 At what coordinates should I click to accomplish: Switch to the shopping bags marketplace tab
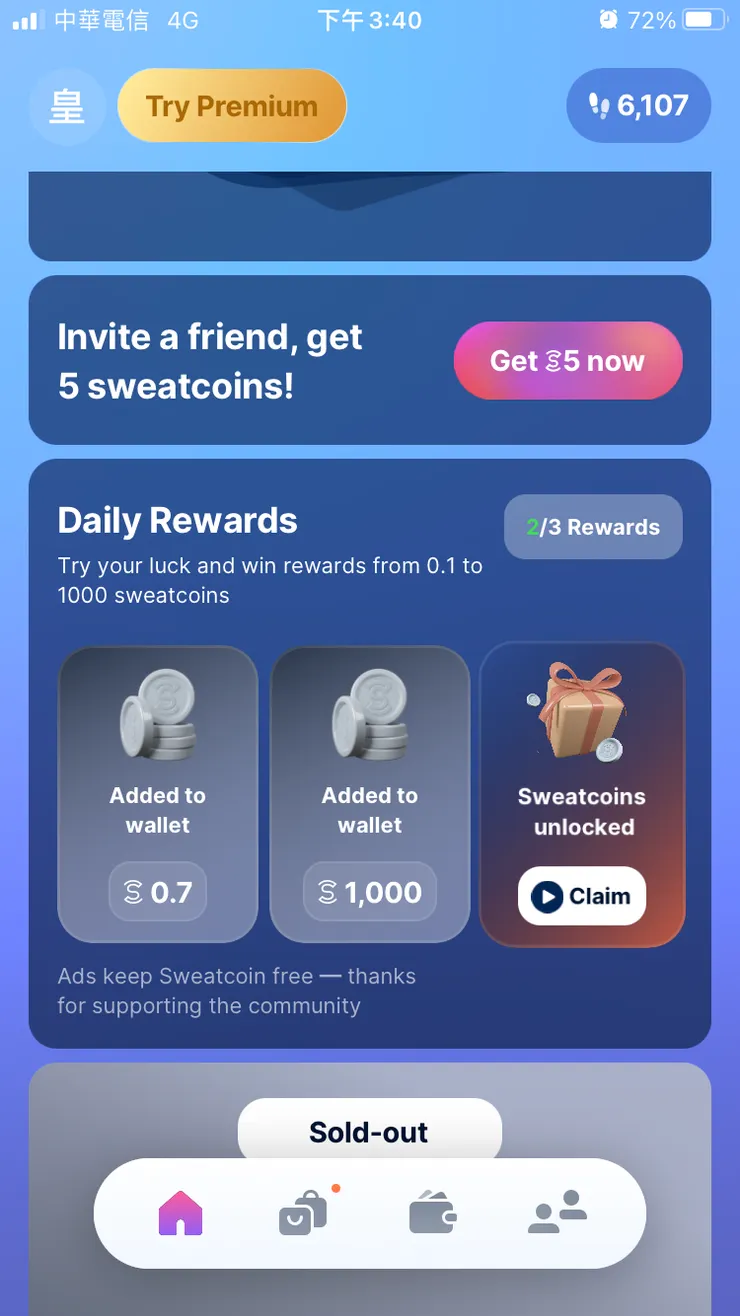[303, 1213]
